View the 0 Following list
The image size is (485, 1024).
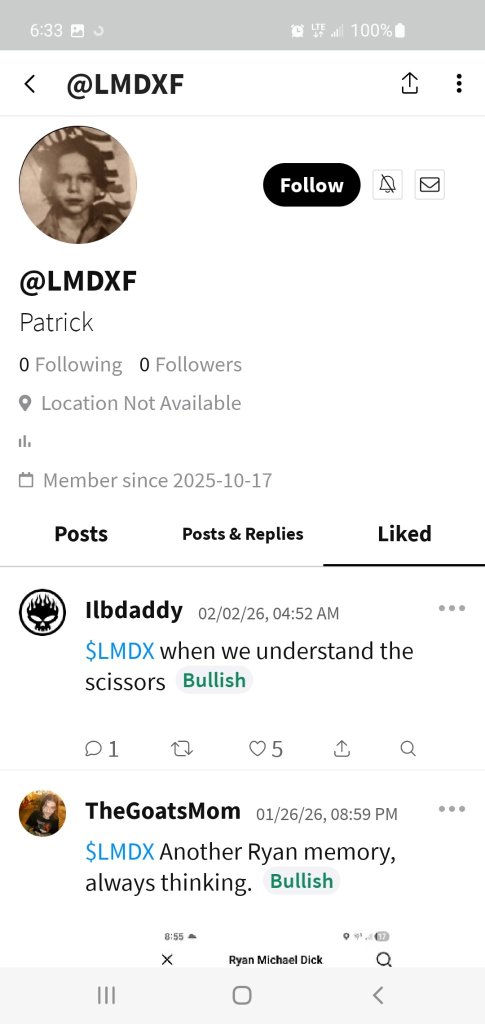(70, 364)
